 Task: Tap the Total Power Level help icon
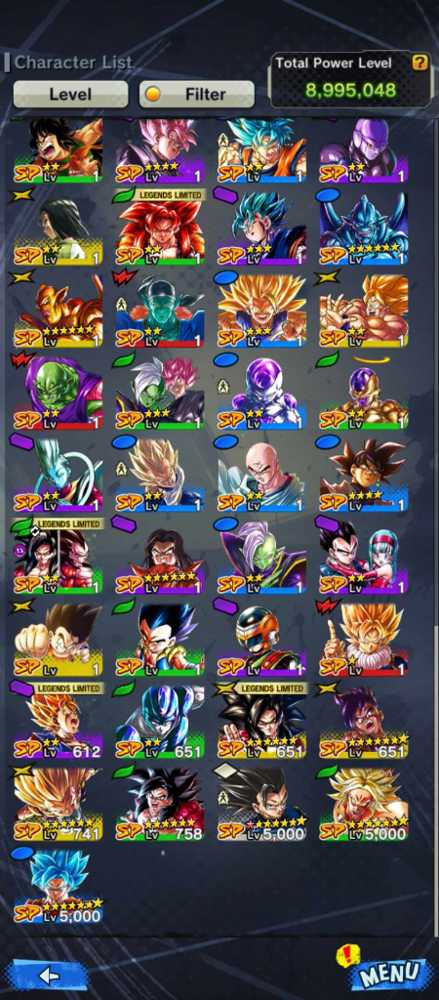[x=419, y=62]
